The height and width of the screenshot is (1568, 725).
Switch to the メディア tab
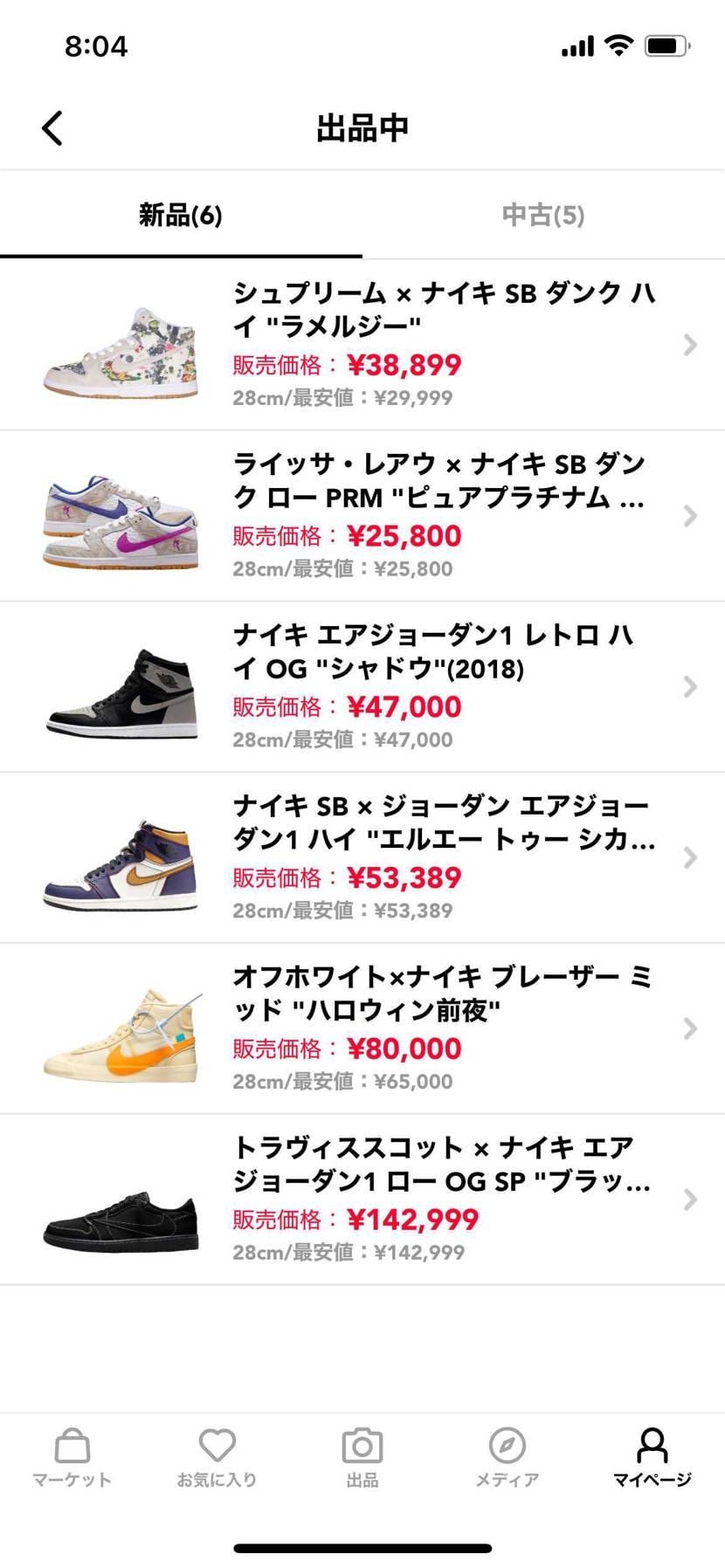click(x=507, y=1458)
